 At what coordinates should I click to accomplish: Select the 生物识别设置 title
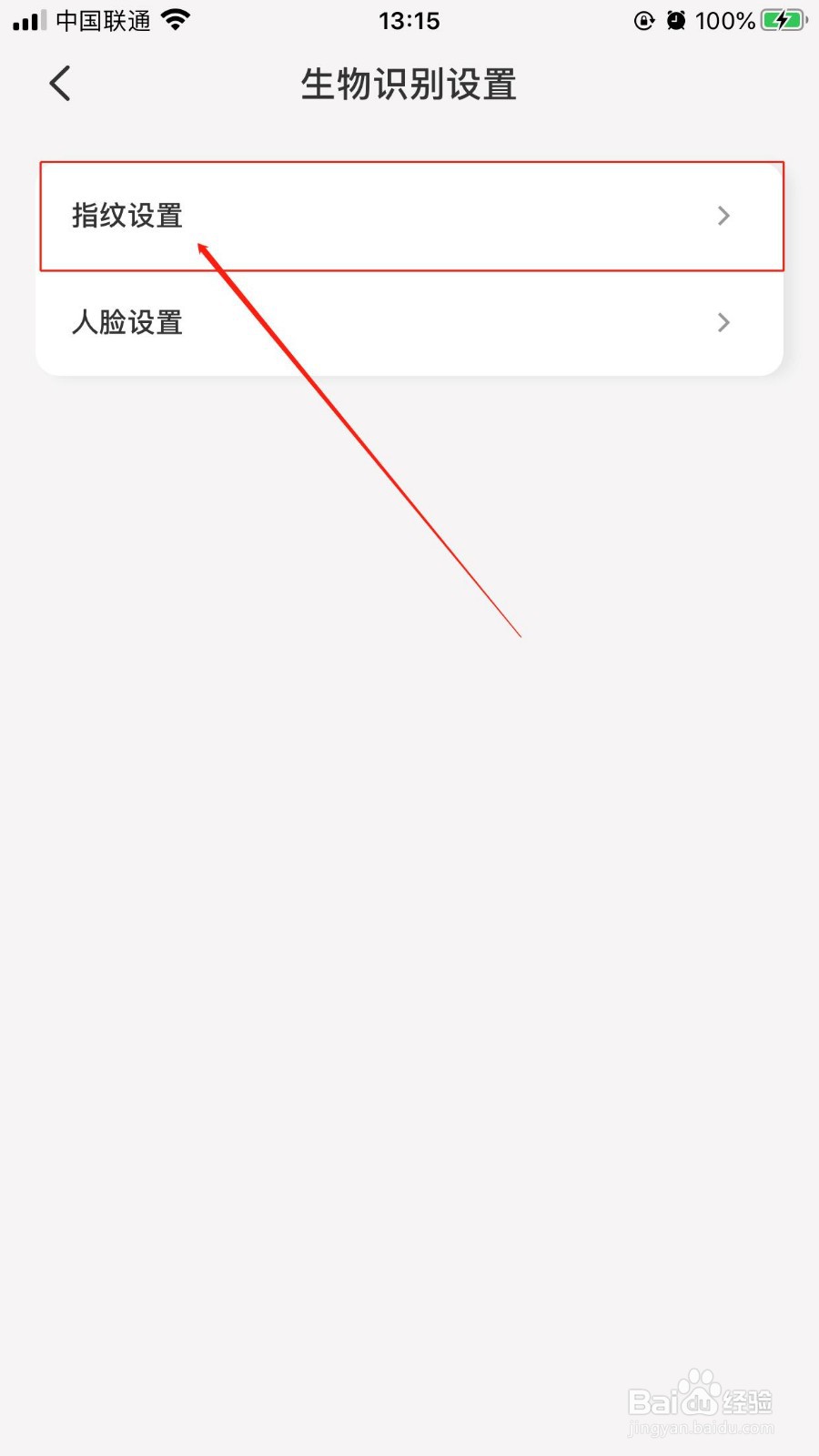409,84
